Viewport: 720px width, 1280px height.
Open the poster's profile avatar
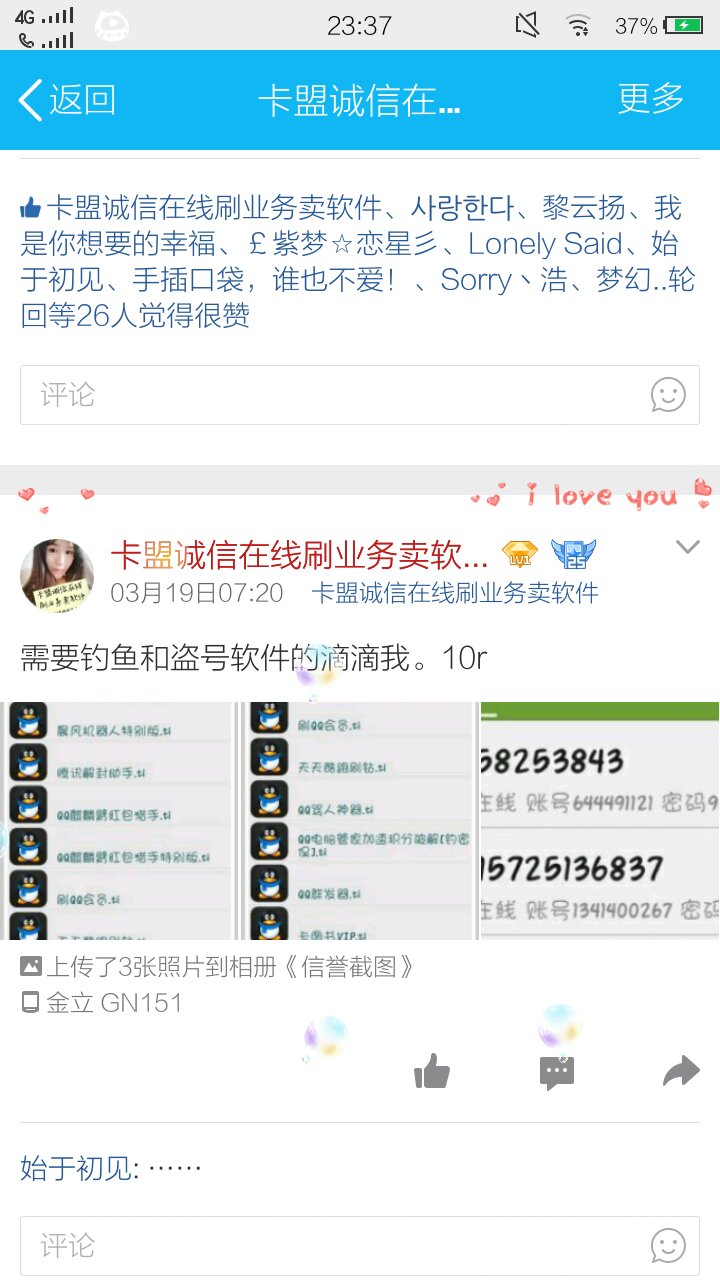tap(57, 575)
